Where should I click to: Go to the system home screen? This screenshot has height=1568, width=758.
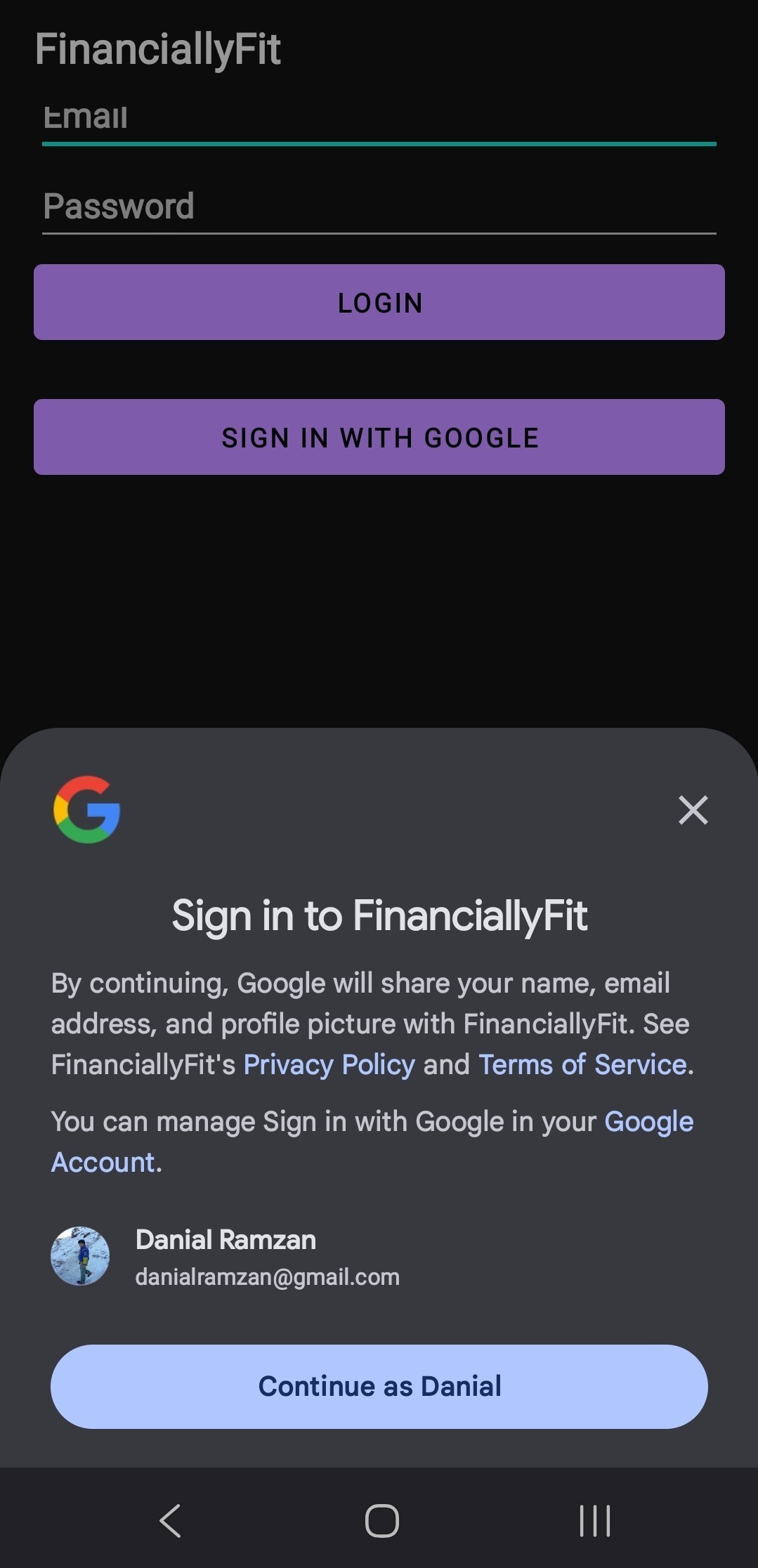click(x=381, y=1521)
